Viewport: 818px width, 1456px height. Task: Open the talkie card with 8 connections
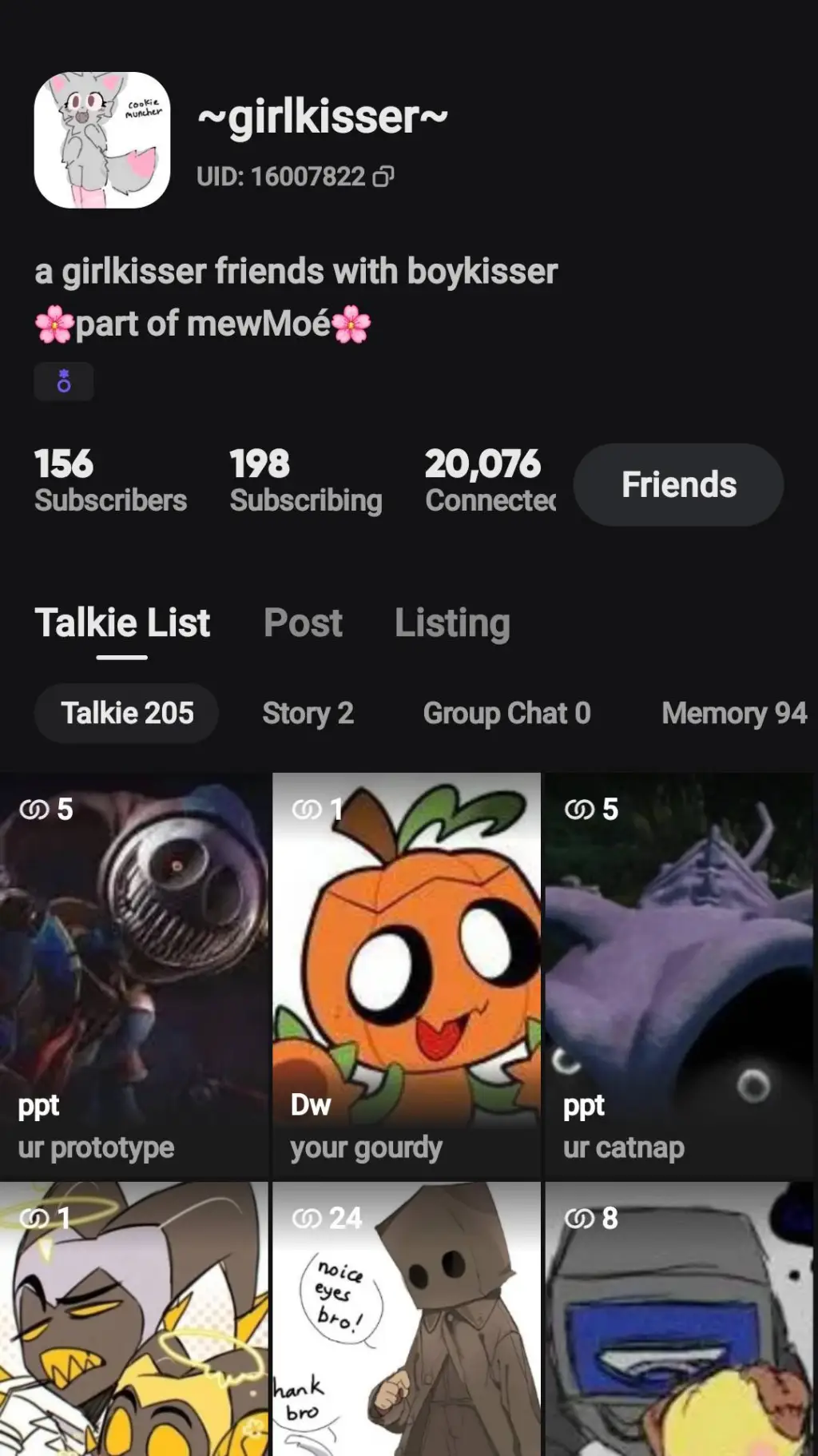679,1319
